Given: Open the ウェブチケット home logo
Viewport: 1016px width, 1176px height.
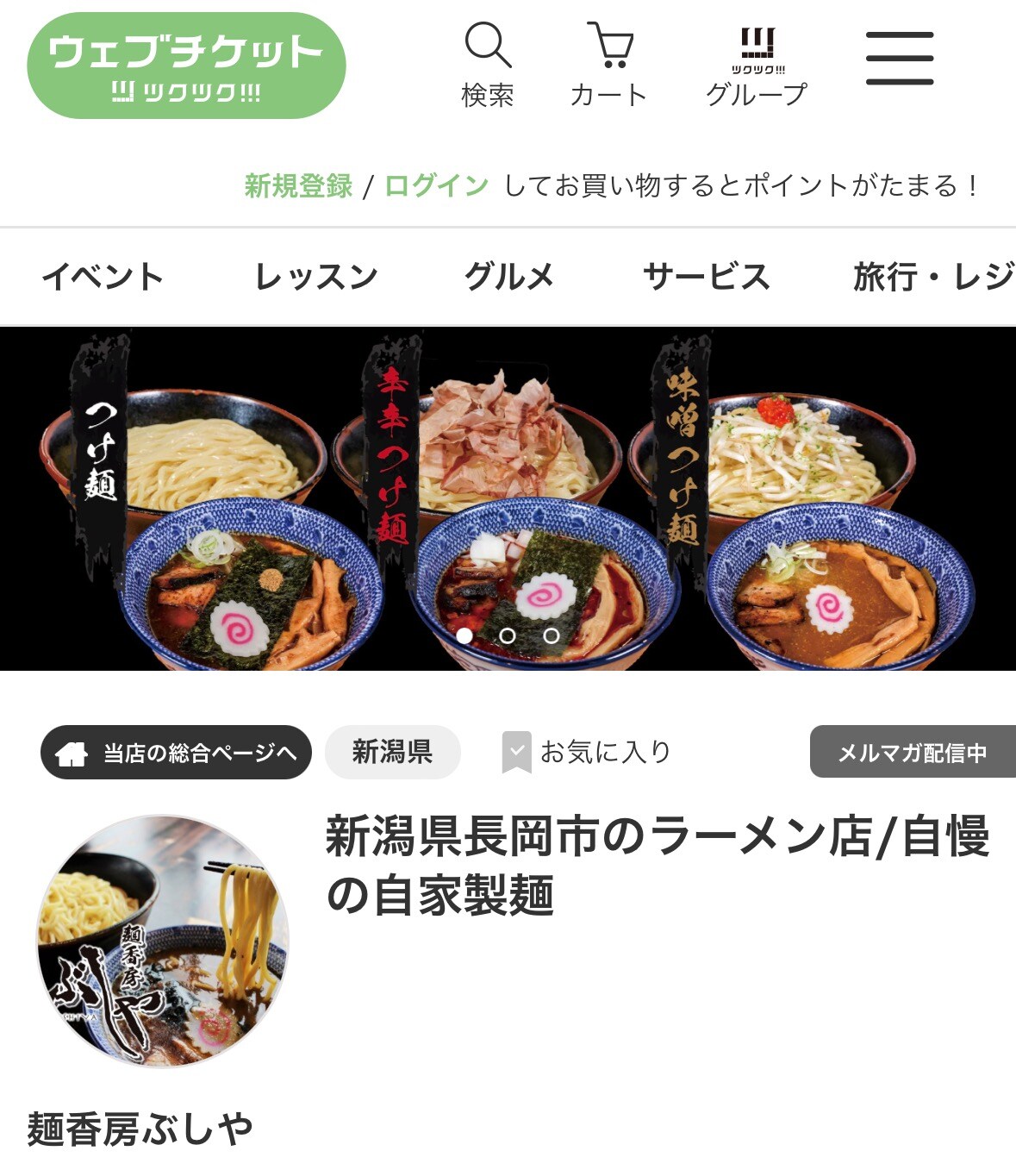Looking at the screenshot, I should pos(186,66).
